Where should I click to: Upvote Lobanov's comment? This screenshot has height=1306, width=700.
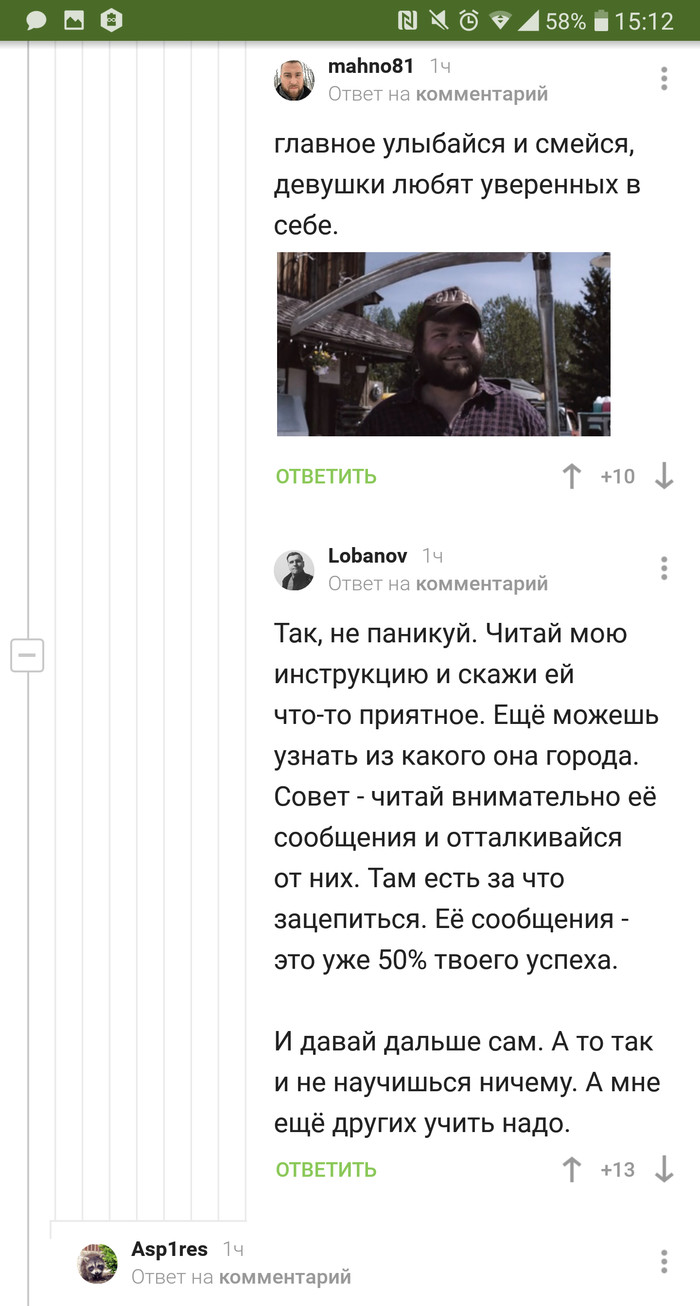tap(571, 1169)
